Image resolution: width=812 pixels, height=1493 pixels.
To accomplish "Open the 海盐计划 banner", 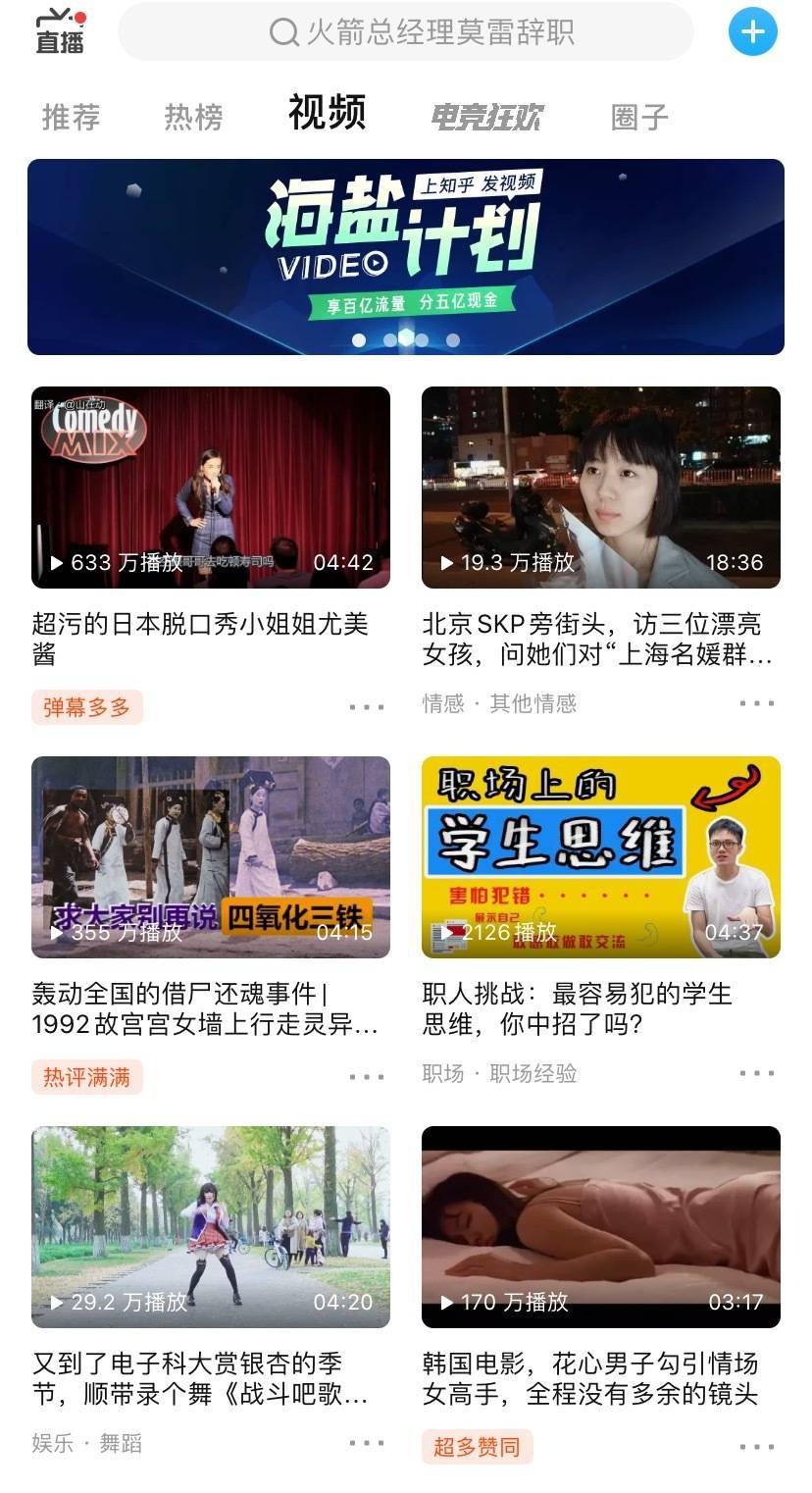I will 406,255.
